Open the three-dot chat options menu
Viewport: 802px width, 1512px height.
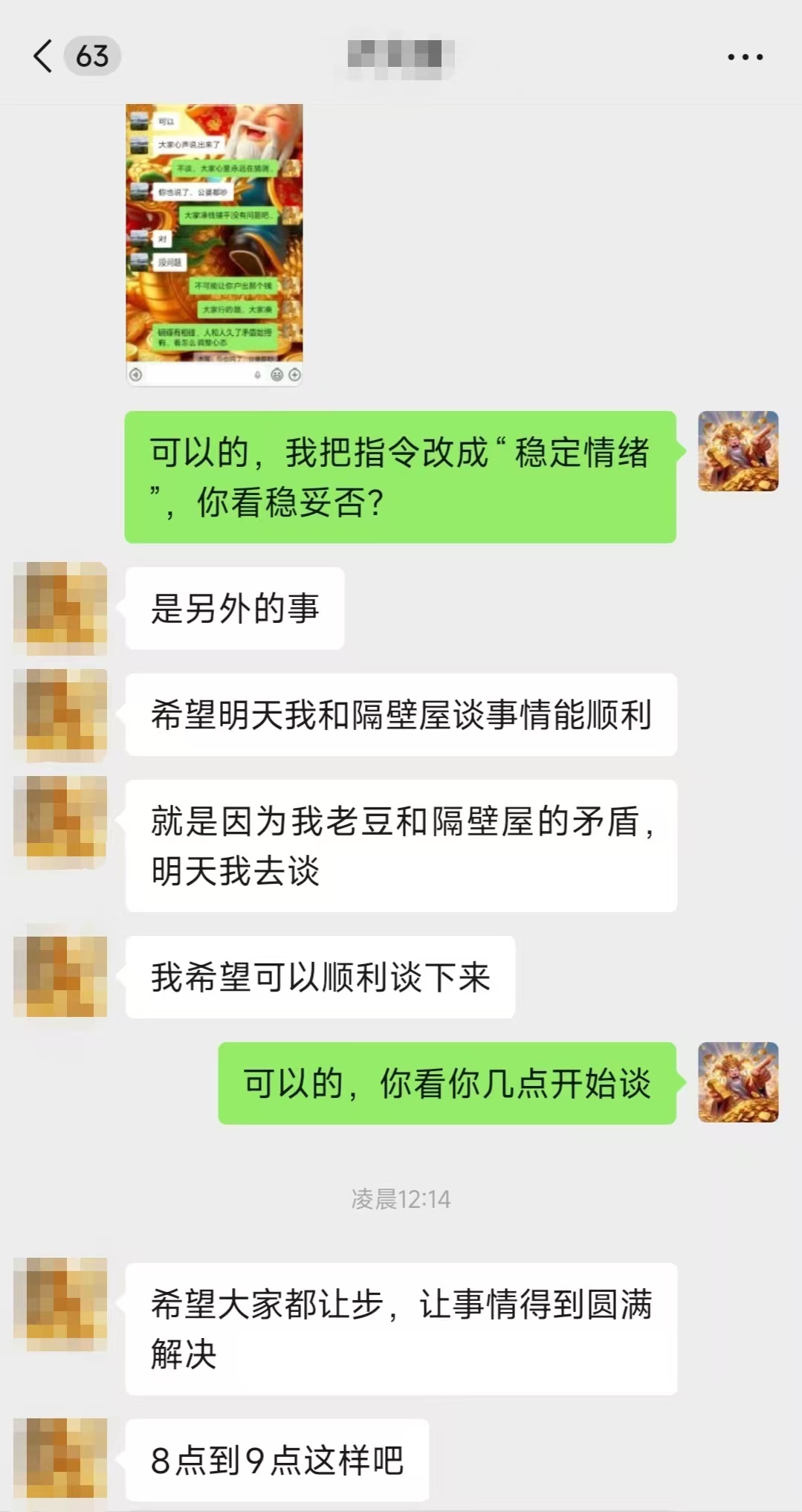[745, 56]
